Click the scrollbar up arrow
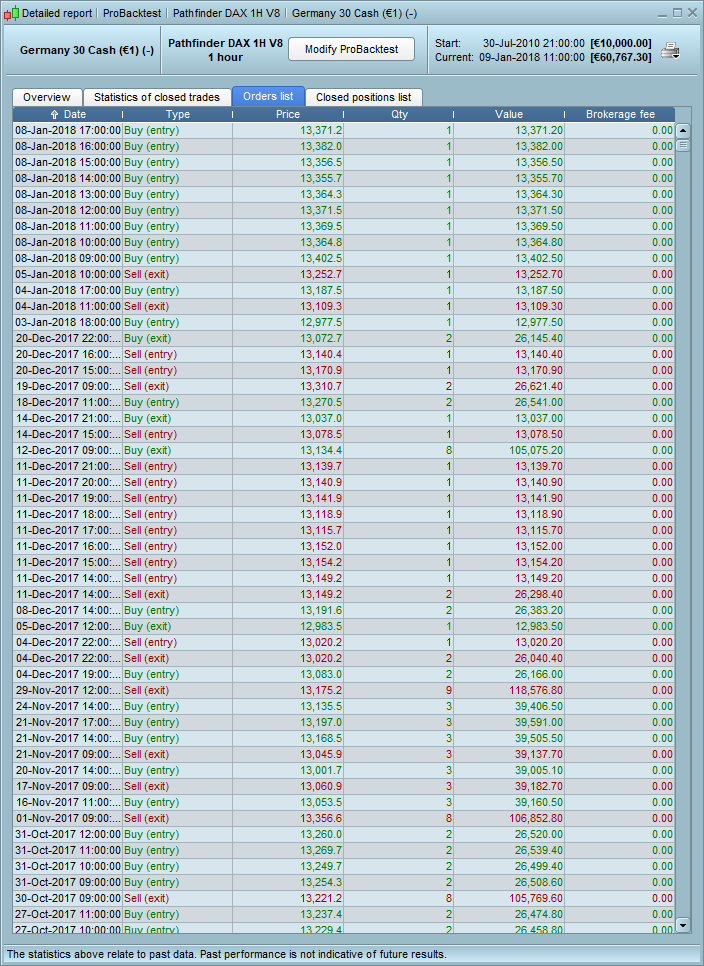This screenshot has width=704, height=966. [x=683, y=130]
